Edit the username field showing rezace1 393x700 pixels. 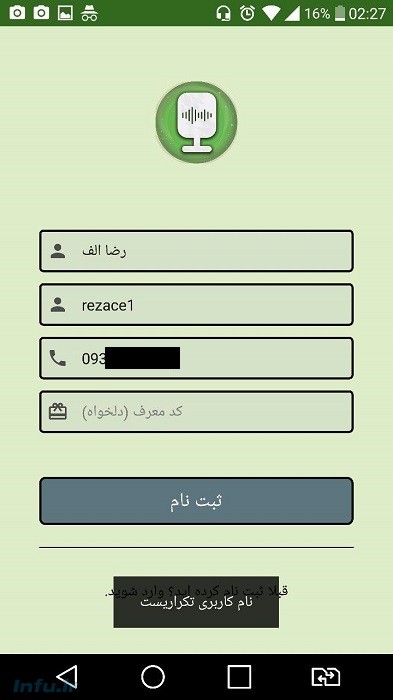pos(196,304)
